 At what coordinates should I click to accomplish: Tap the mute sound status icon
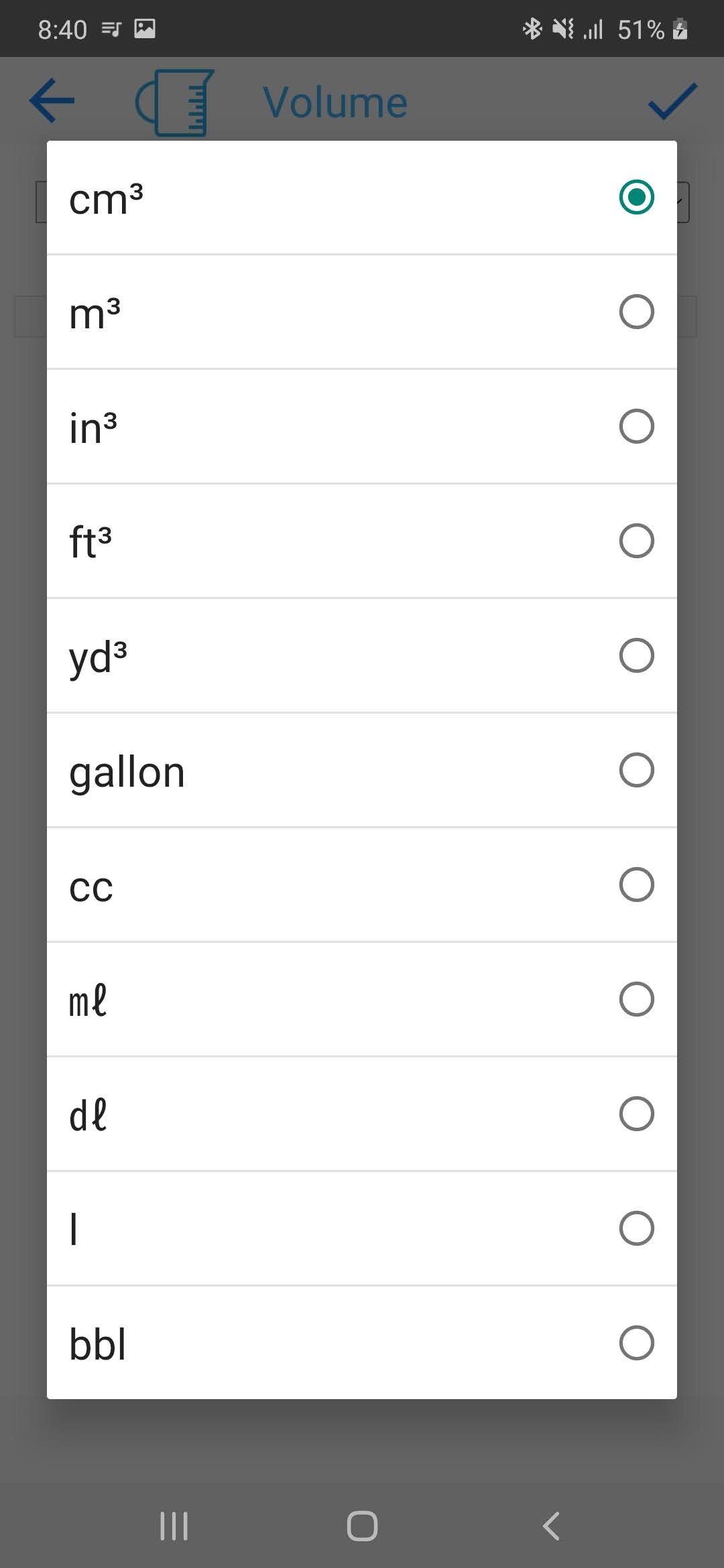[563, 28]
